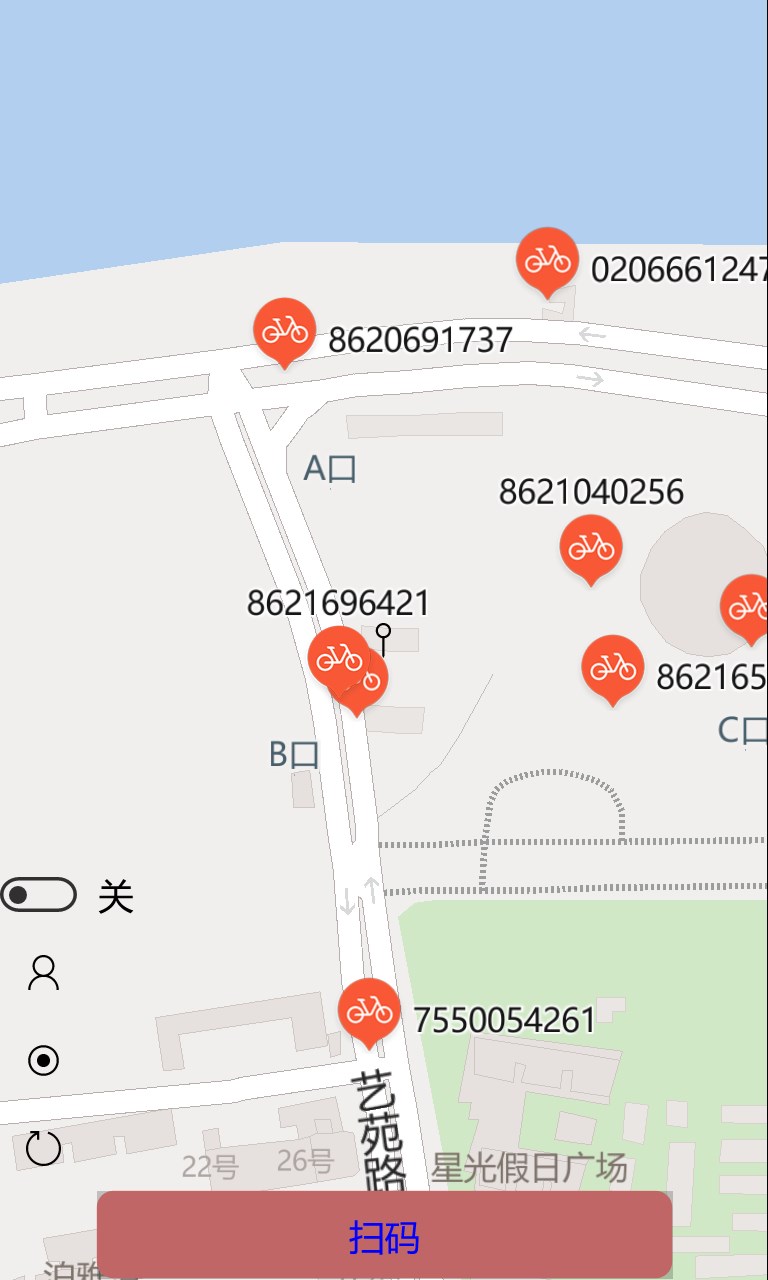The height and width of the screenshot is (1280, 768).
Task: Refresh the bikes shown on map
Action: [44, 1148]
